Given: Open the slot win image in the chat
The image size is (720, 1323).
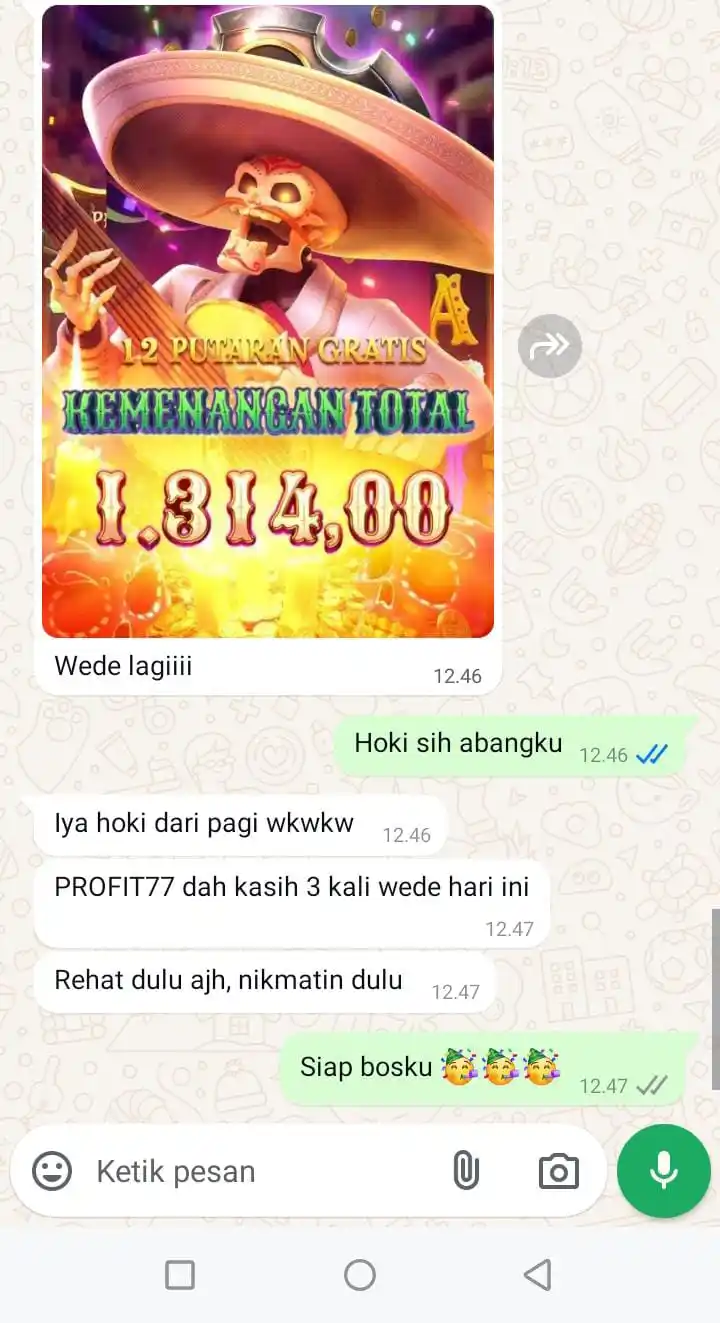Looking at the screenshot, I should point(268,321).
